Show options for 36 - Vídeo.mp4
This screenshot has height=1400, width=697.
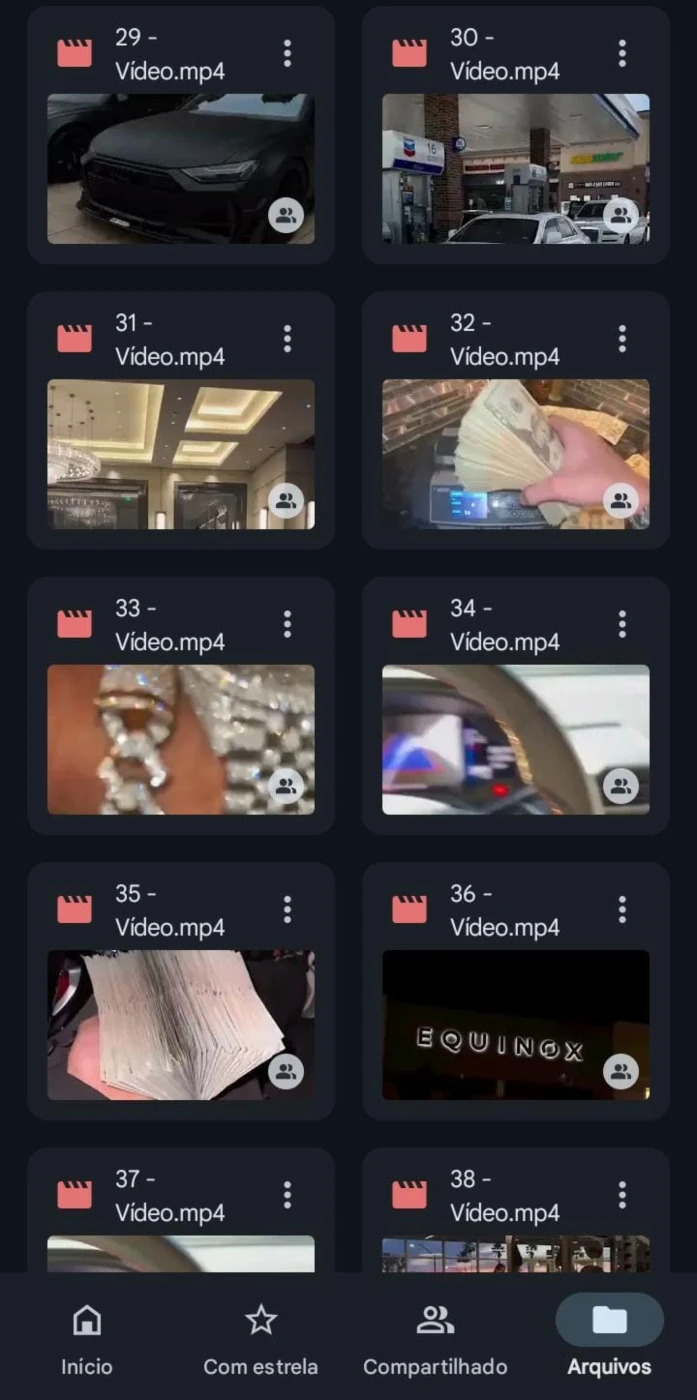[x=622, y=910]
